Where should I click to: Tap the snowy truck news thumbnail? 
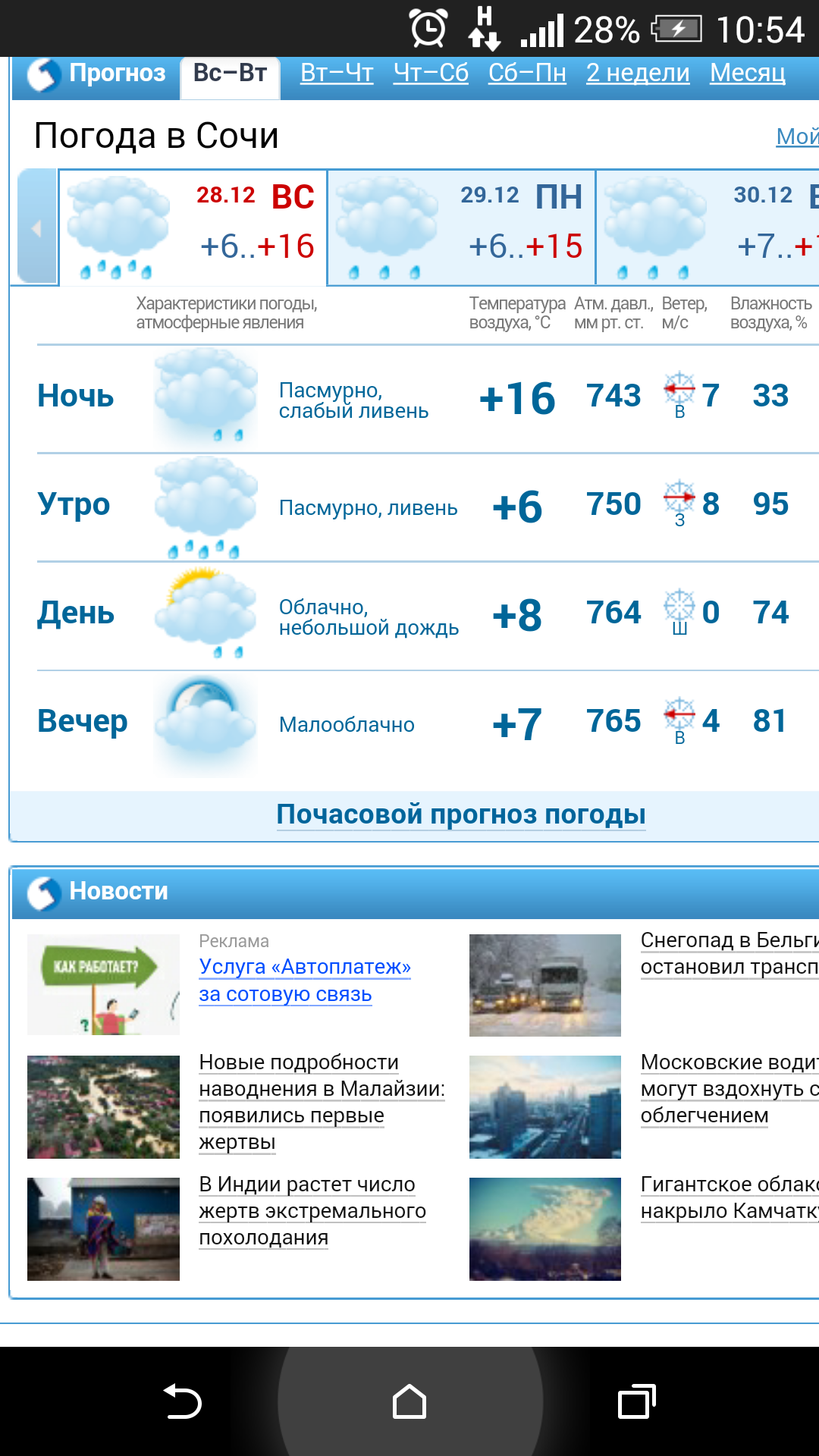[x=545, y=985]
